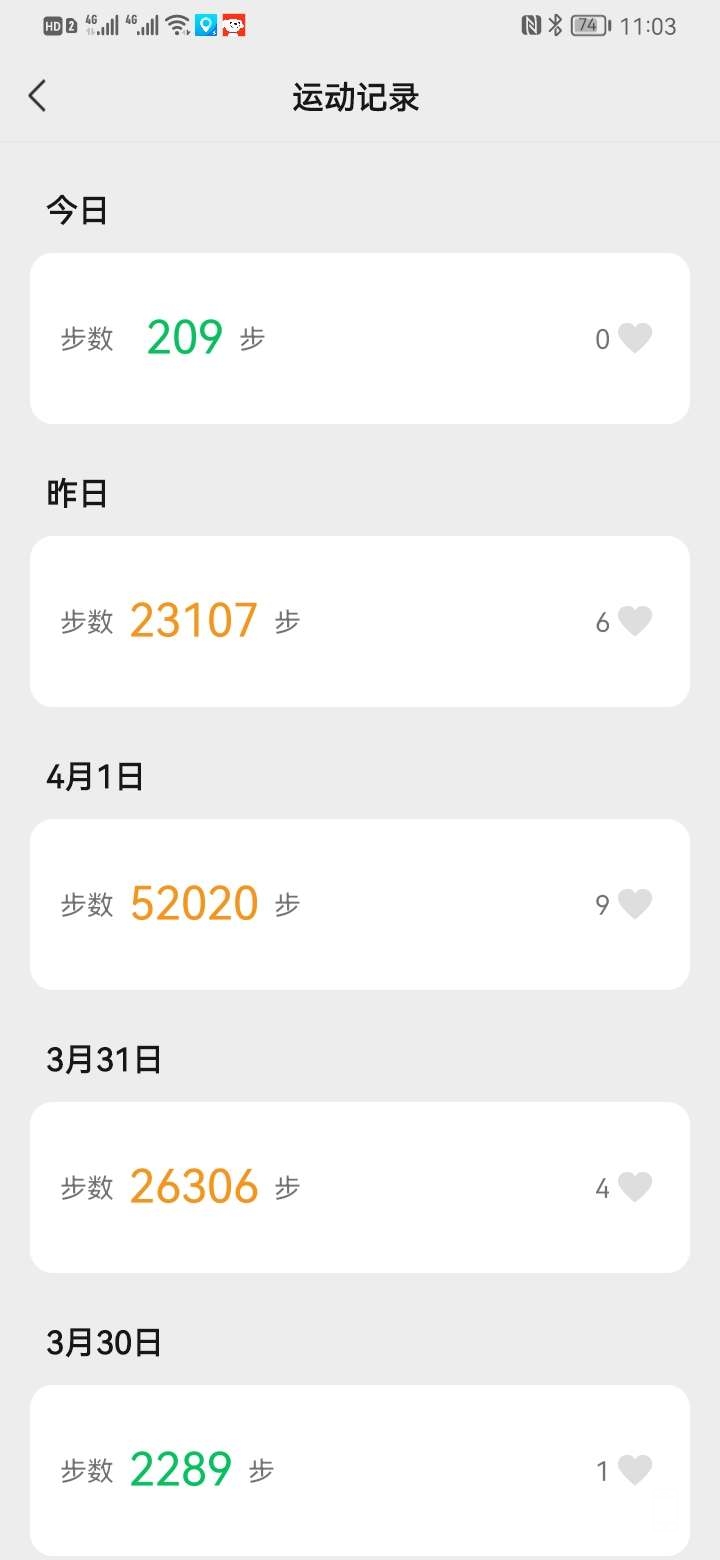Open the 52020 step count detail

(x=193, y=902)
